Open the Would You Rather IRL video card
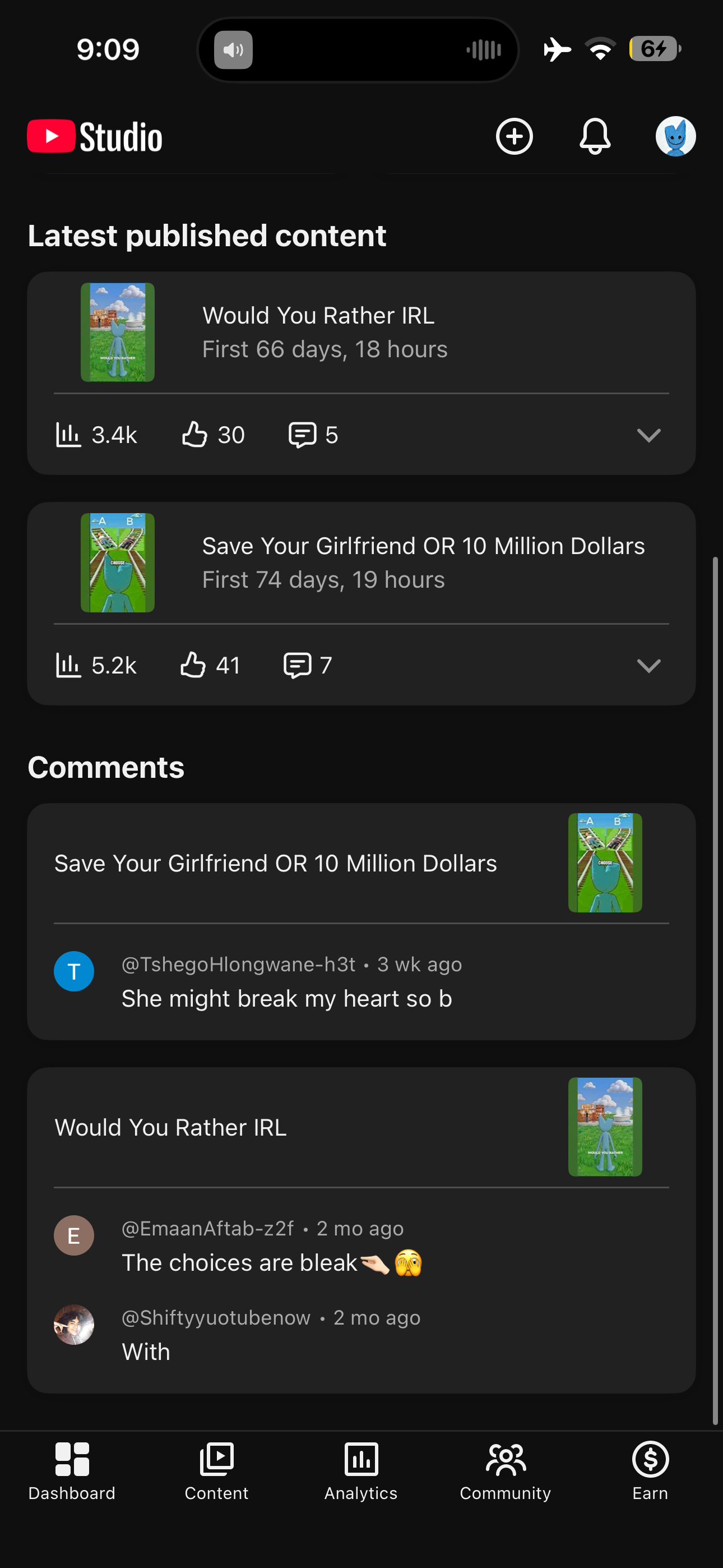The height and width of the screenshot is (1568, 723). (361, 333)
